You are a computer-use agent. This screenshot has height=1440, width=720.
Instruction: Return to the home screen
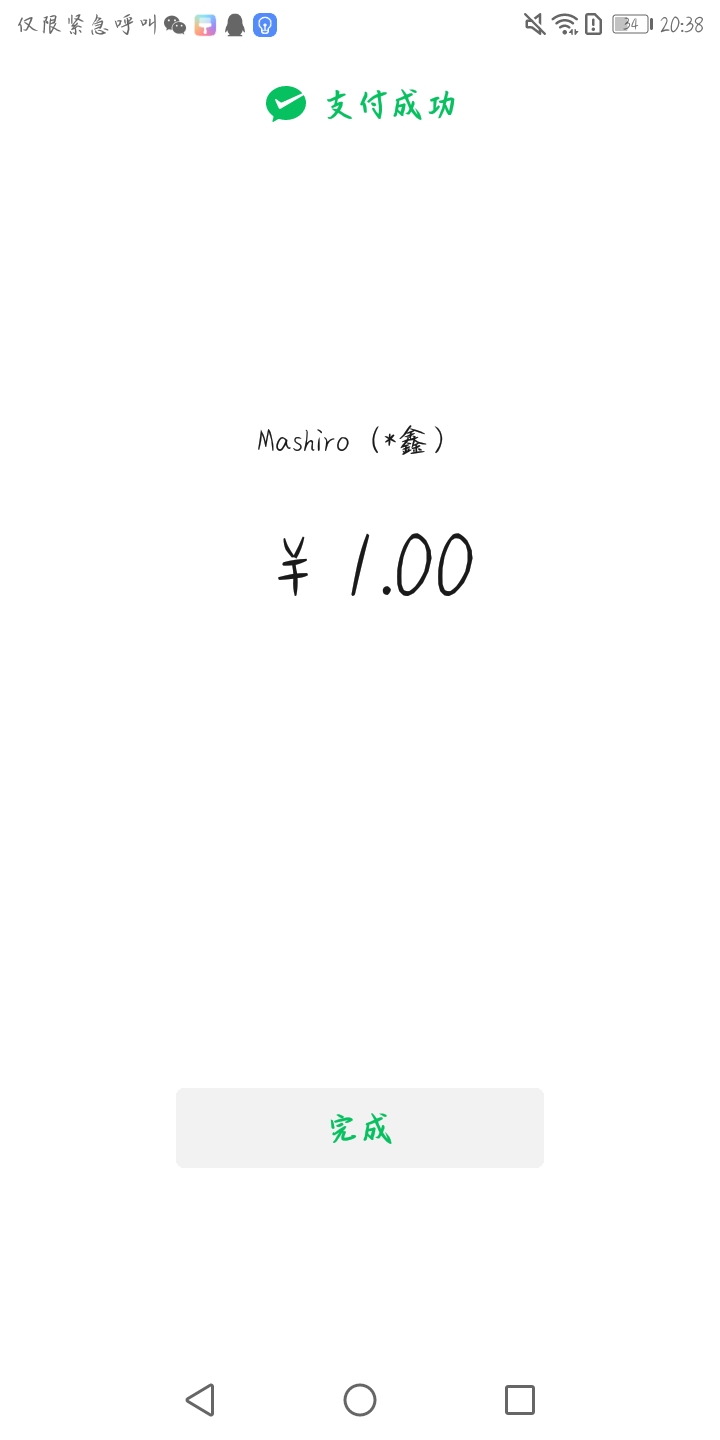pos(360,1400)
